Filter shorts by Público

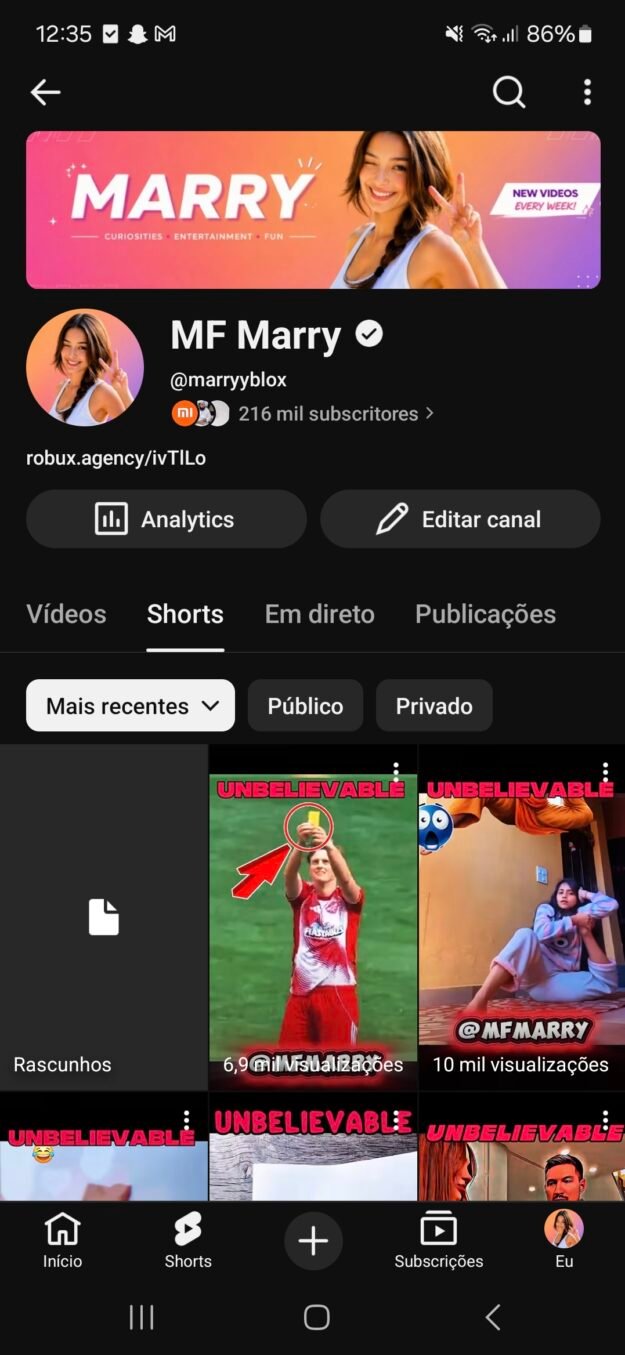click(x=305, y=706)
